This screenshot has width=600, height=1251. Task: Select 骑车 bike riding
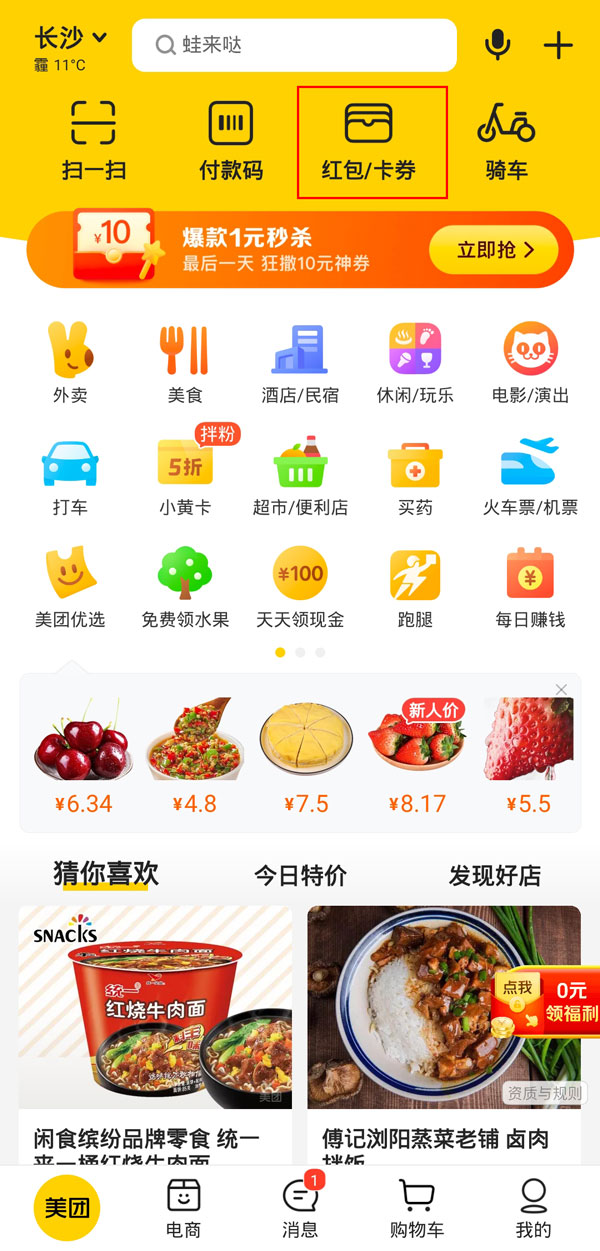(x=506, y=141)
